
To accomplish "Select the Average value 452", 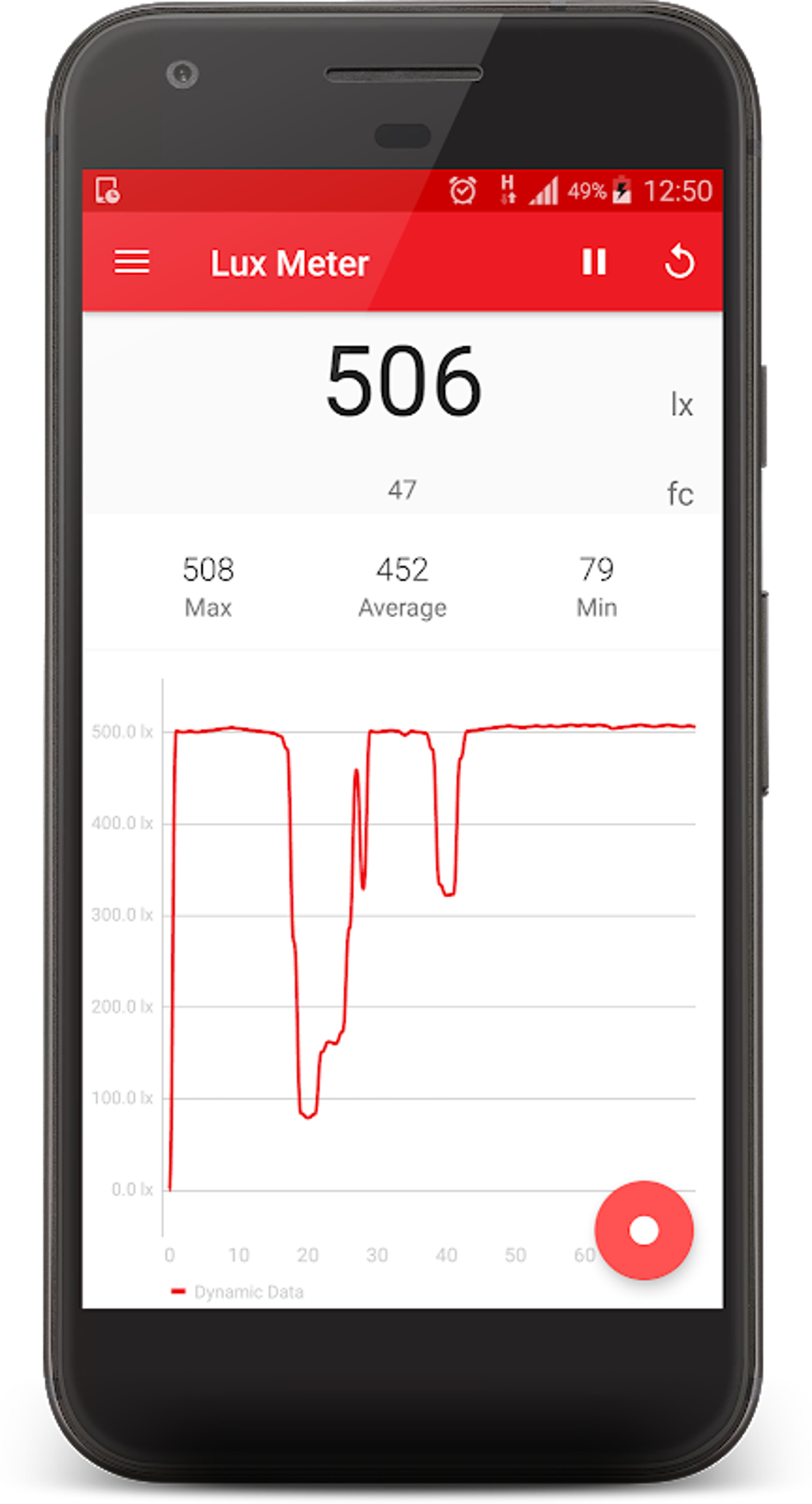I will click(402, 570).
